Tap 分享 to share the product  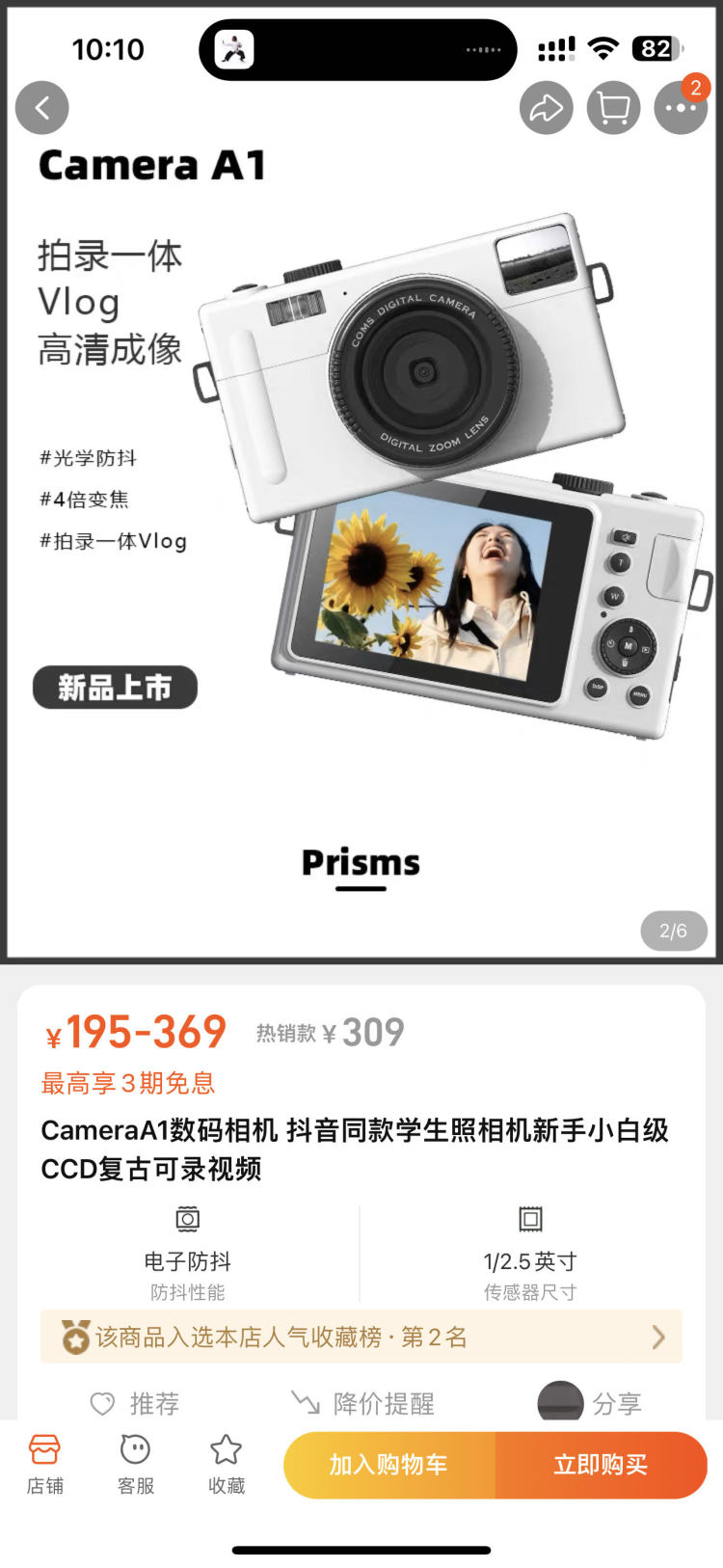[590, 1403]
